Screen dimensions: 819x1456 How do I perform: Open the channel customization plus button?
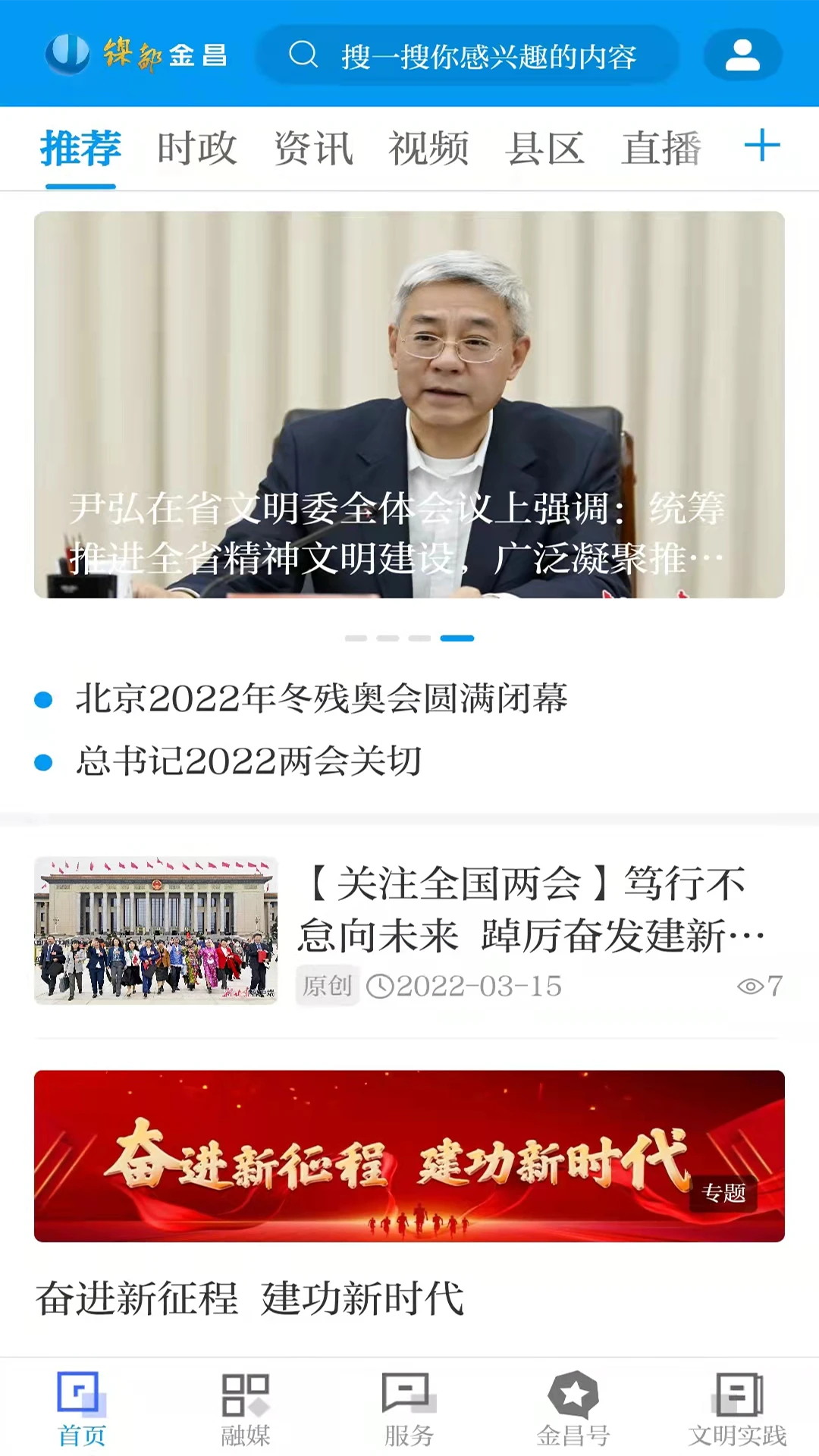tap(762, 146)
